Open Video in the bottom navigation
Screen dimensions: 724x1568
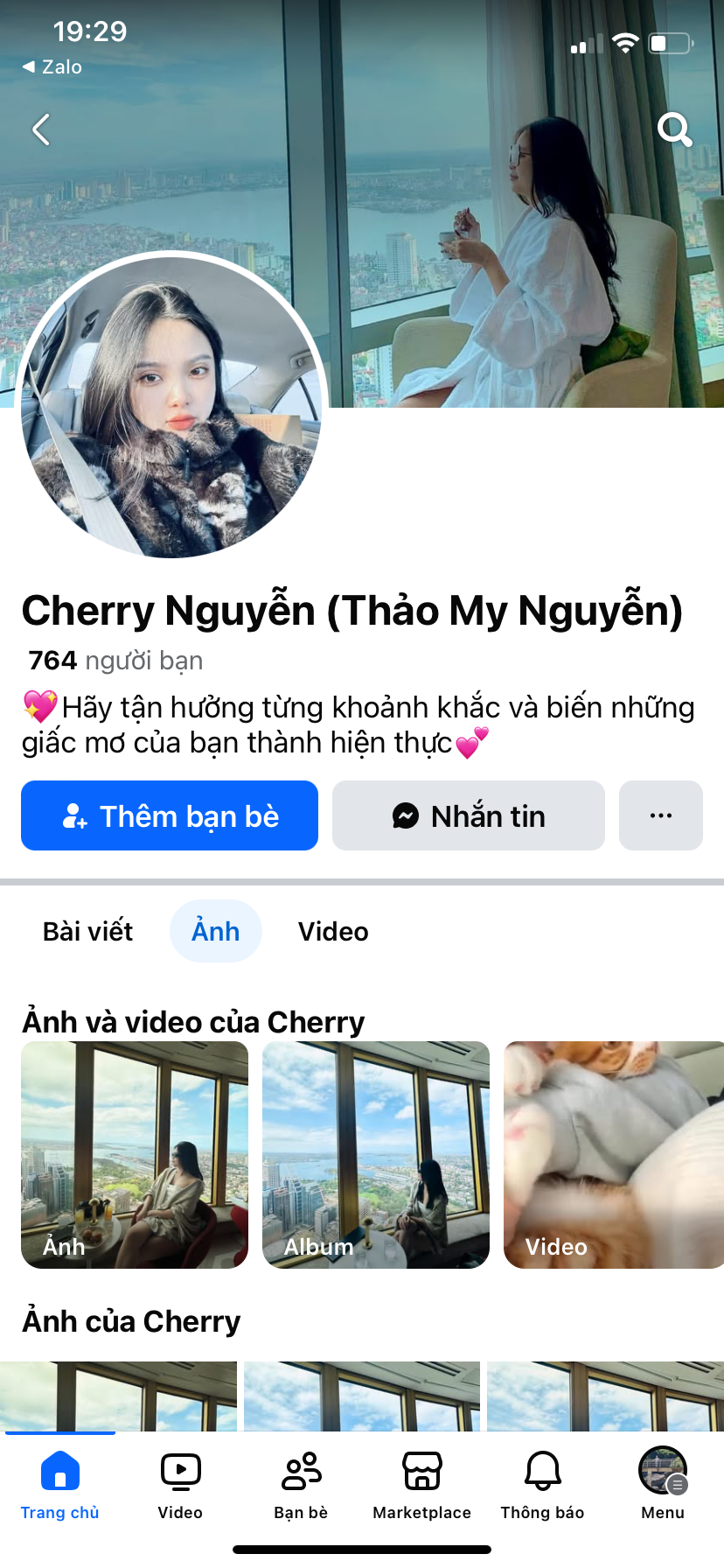180,1484
